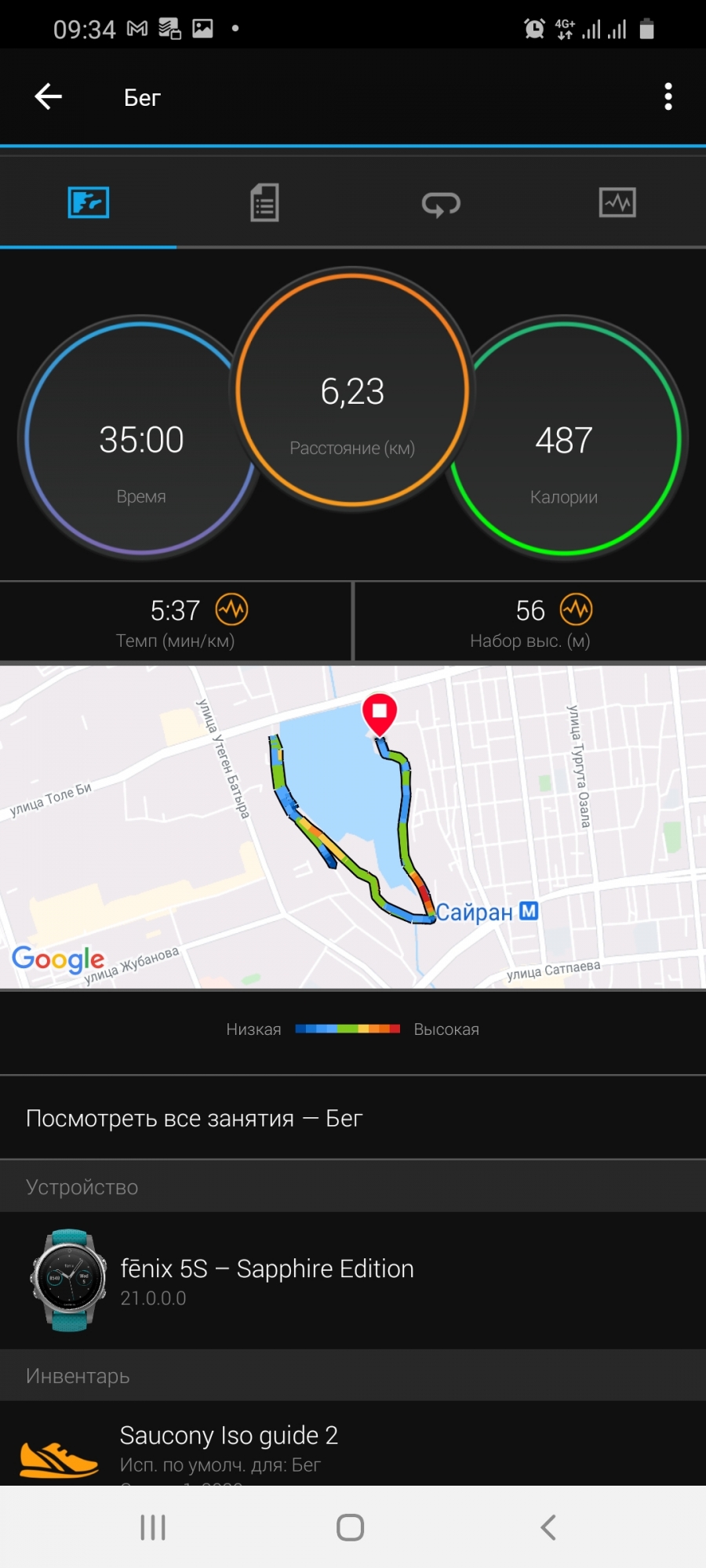Tap the system home button
Viewport: 706px width, 1568px height.
pyautogui.click(x=350, y=1527)
